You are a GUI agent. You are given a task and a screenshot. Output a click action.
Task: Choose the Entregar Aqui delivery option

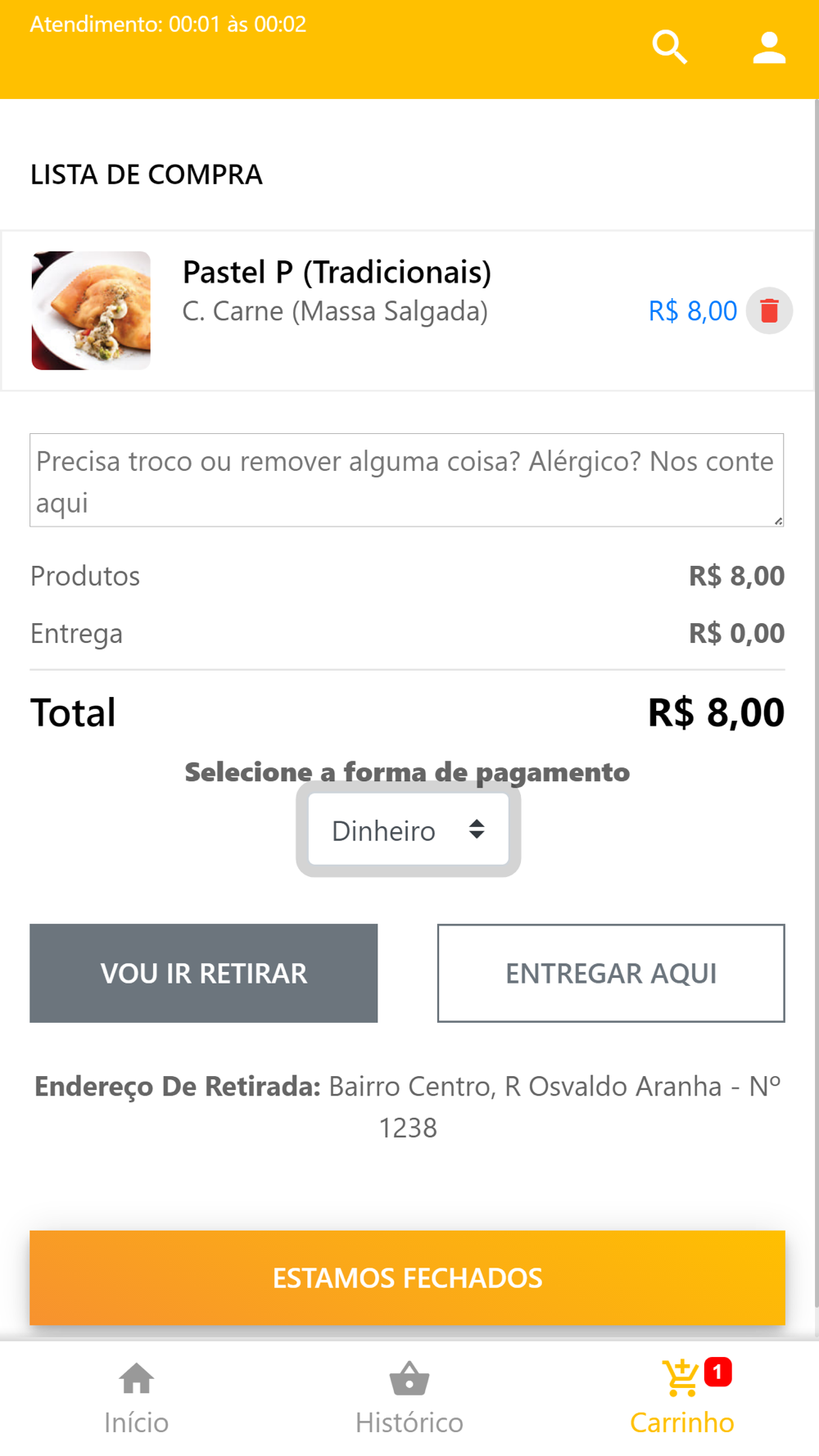click(611, 973)
